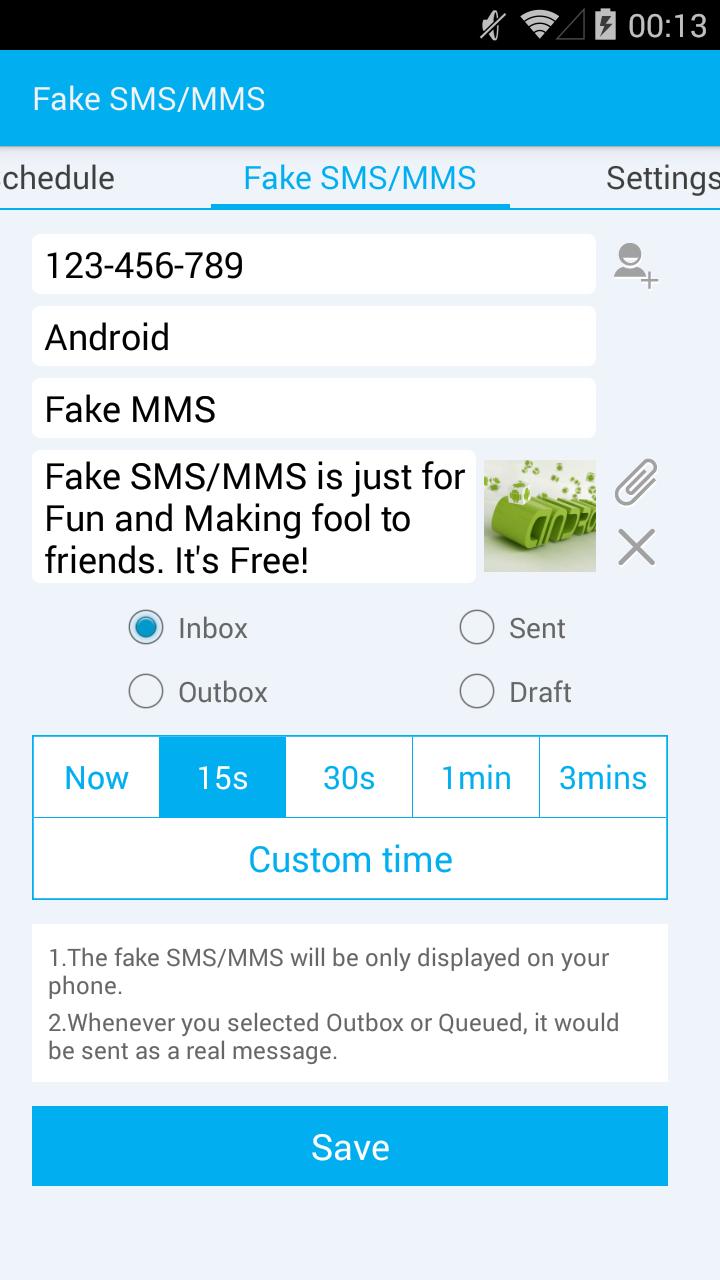Edit the phone number field 123-456-789
This screenshot has width=720, height=1280.
point(313,265)
